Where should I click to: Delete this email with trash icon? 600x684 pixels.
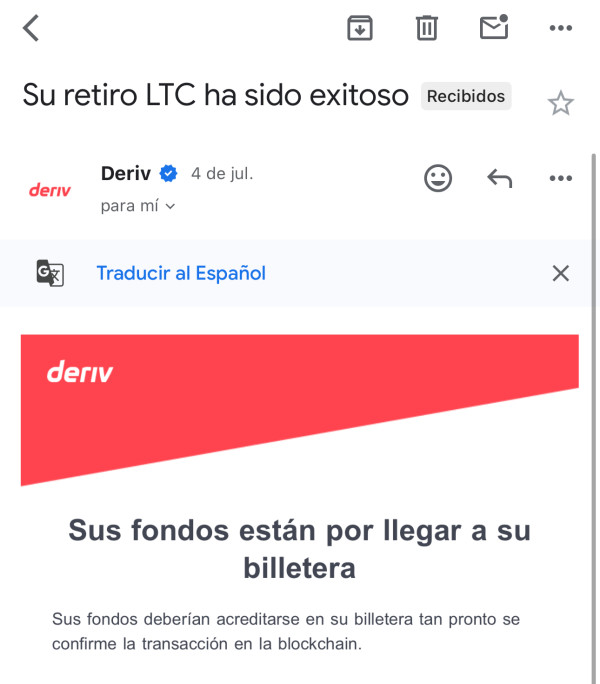(x=426, y=28)
